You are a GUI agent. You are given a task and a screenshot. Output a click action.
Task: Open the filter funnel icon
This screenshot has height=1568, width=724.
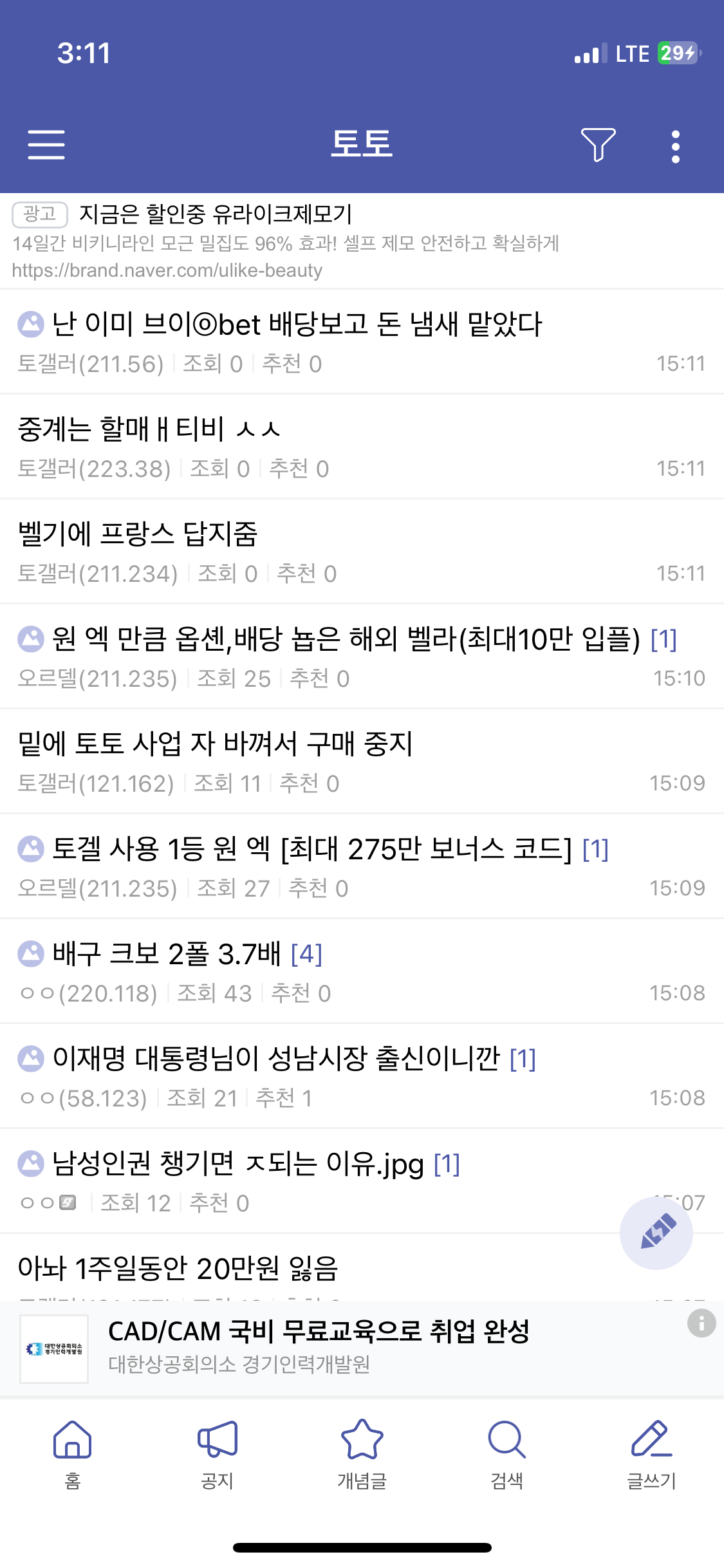click(x=598, y=144)
